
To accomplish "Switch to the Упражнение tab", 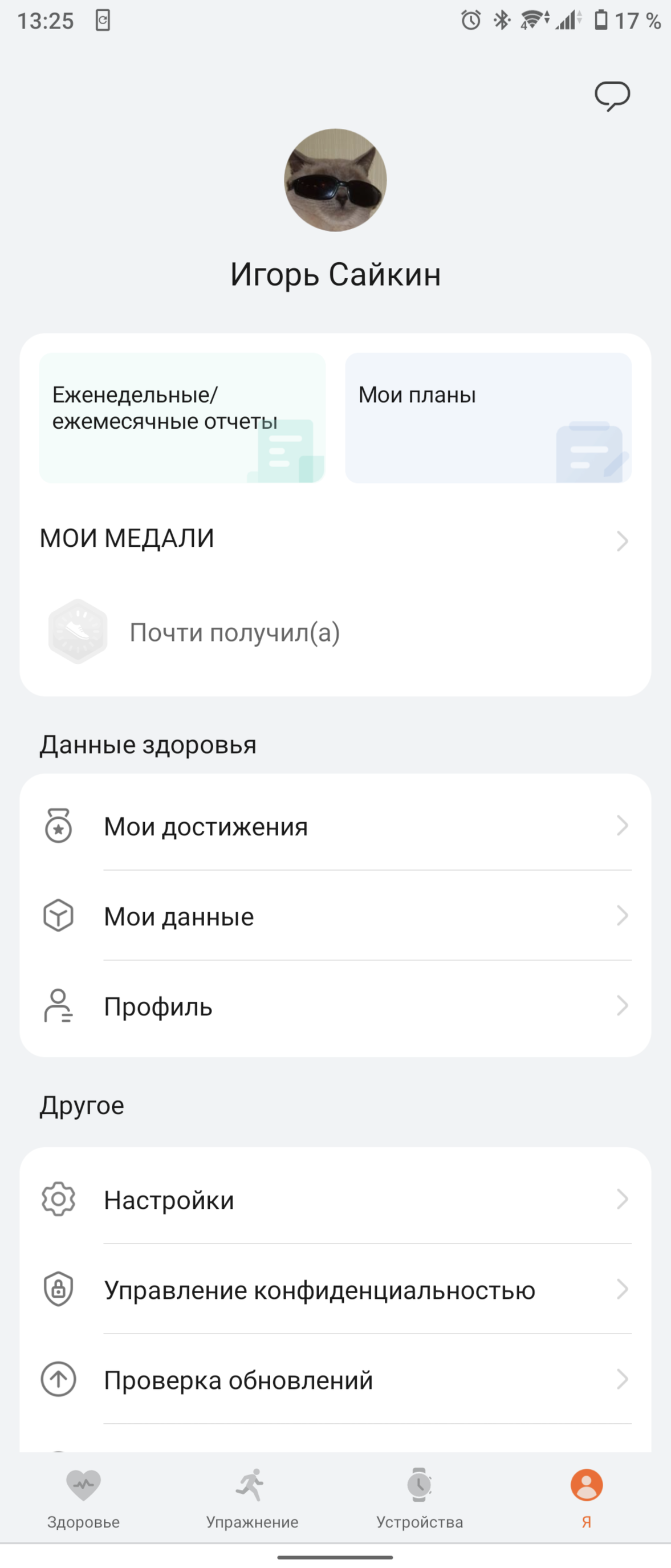I will tap(252, 1498).
